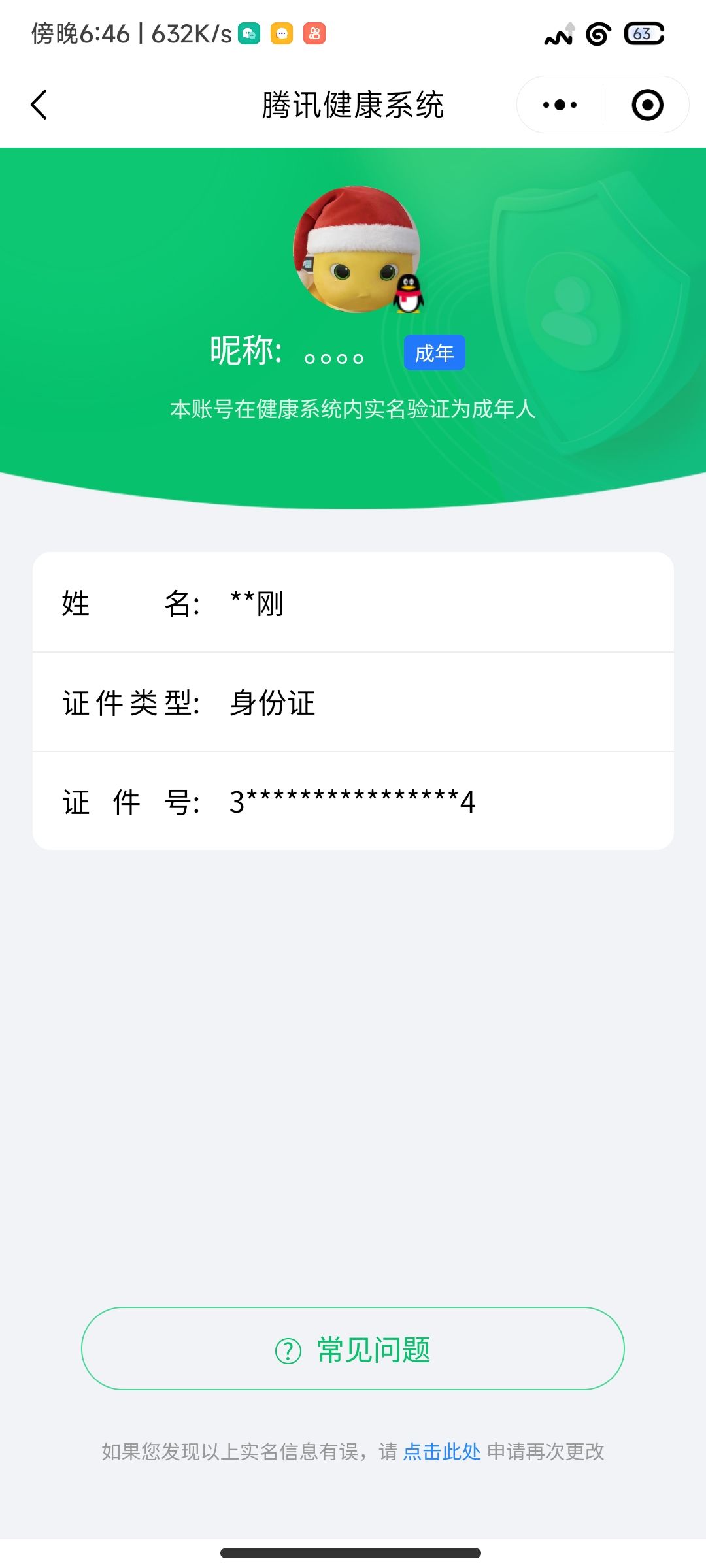Tap the back arrow to exit

point(39,105)
